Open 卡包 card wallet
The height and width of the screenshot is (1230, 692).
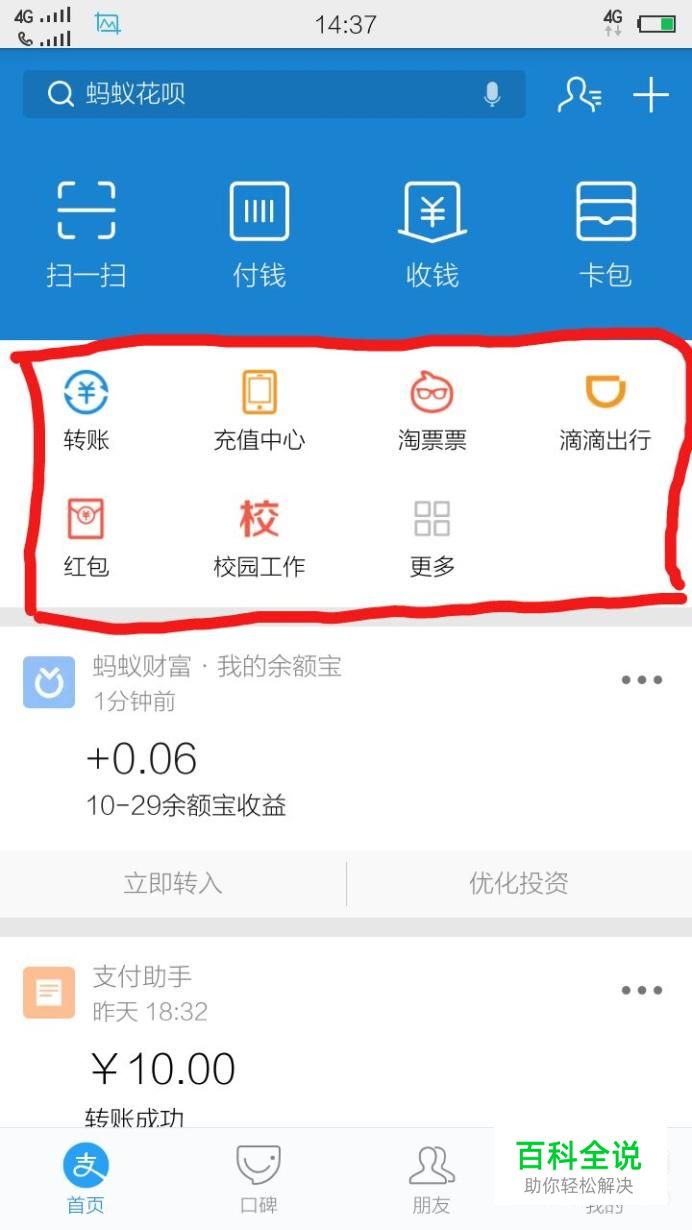(x=606, y=232)
